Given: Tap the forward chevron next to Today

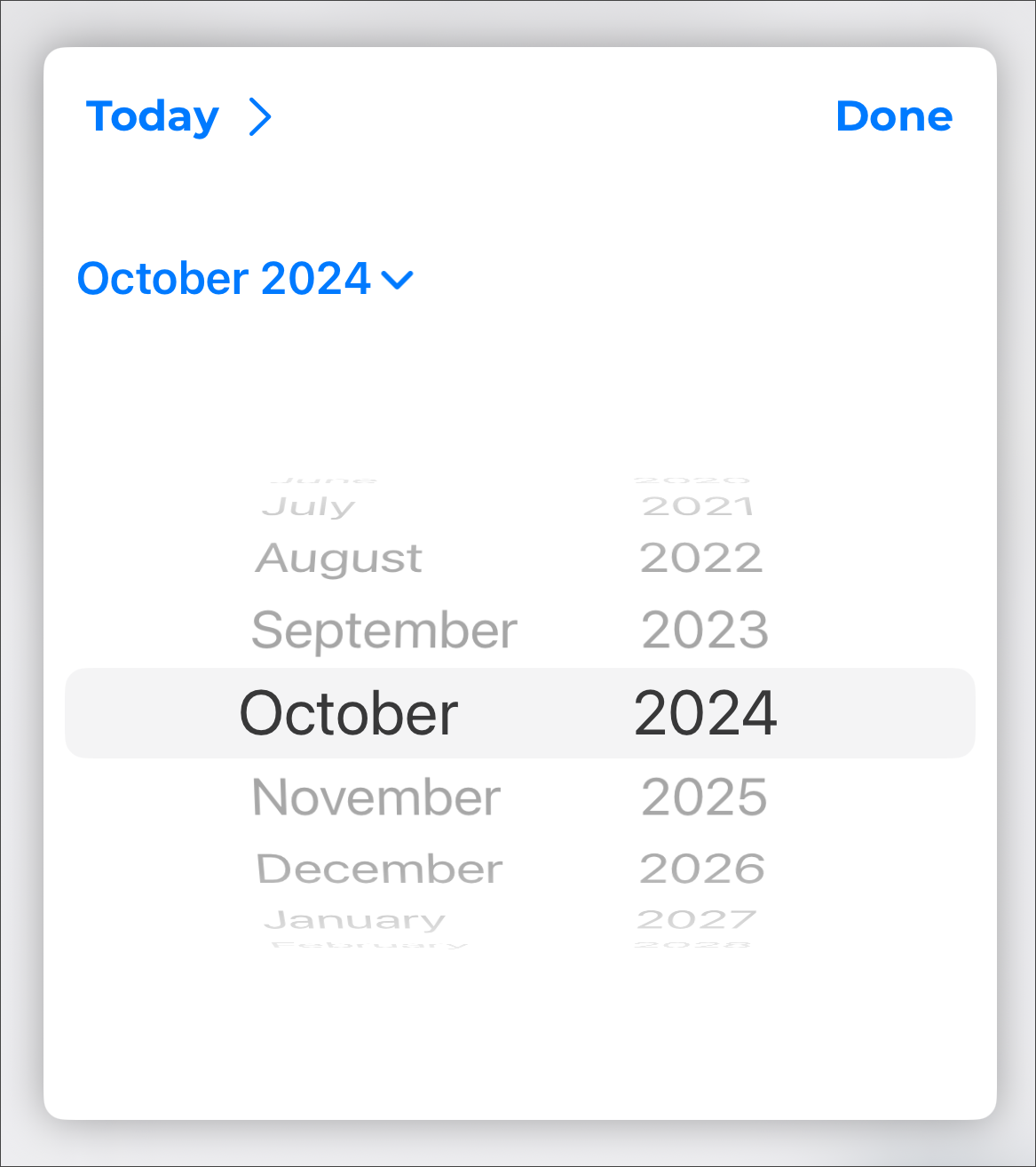Looking at the screenshot, I should 259,117.
